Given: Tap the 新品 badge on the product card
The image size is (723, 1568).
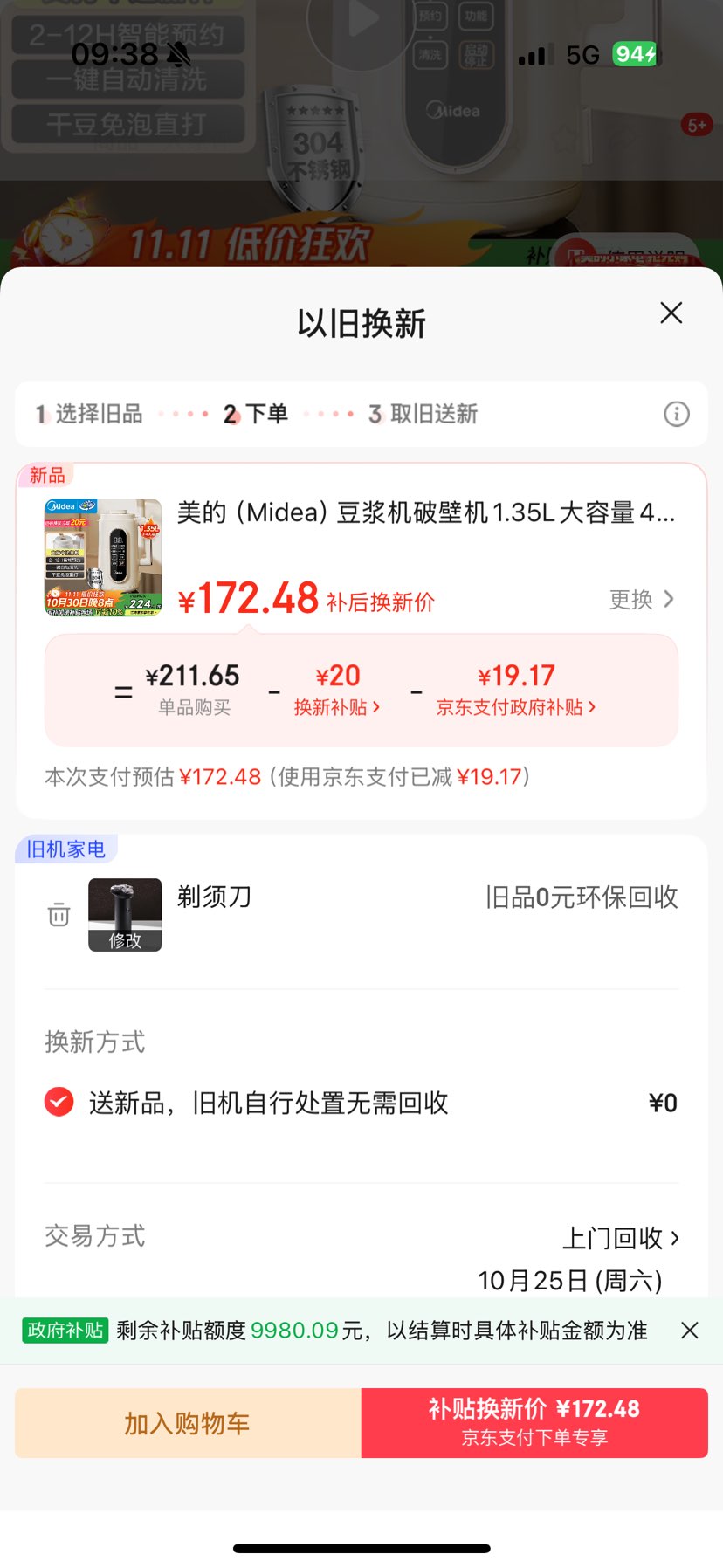Looking at the screenshot, I should (45, 475).
